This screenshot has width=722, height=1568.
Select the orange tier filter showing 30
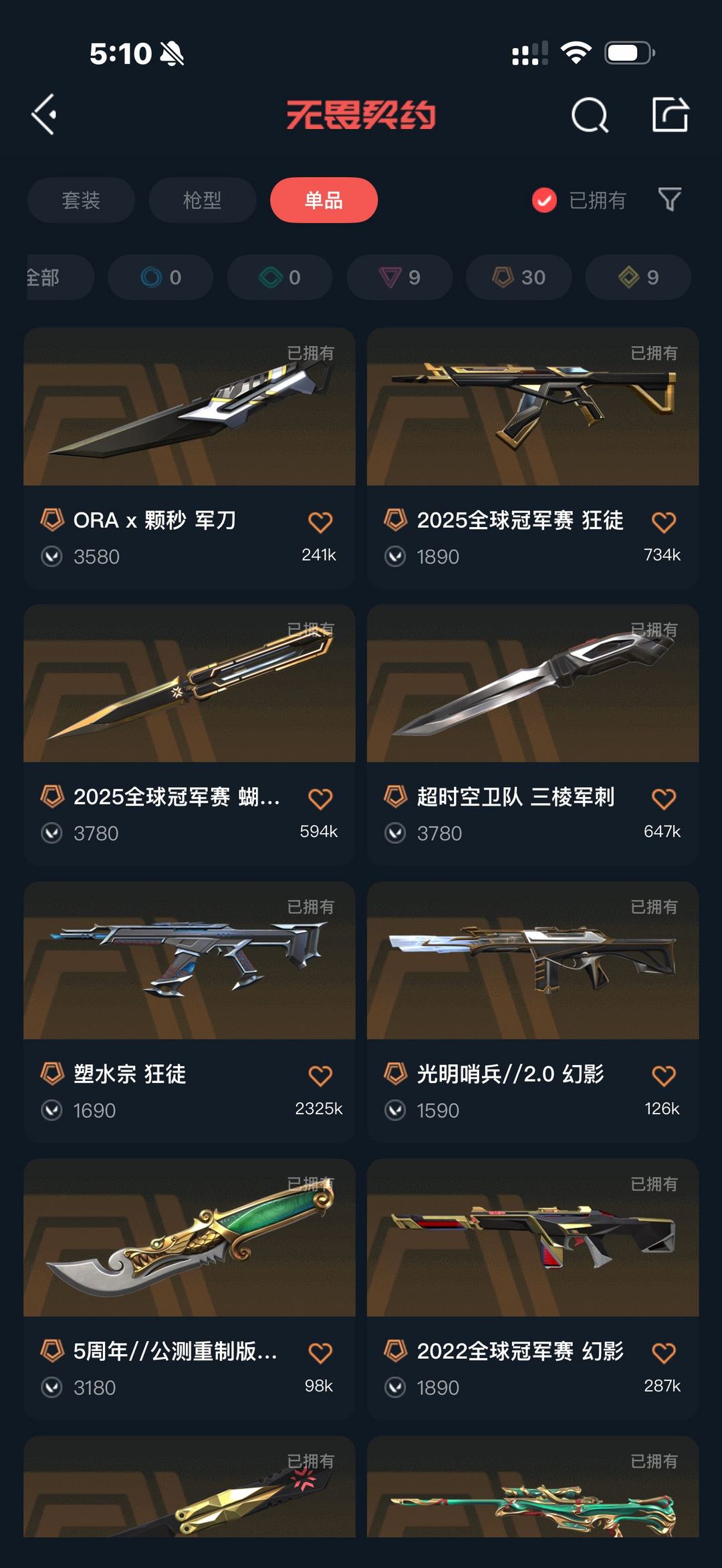(x=518, y=277)
